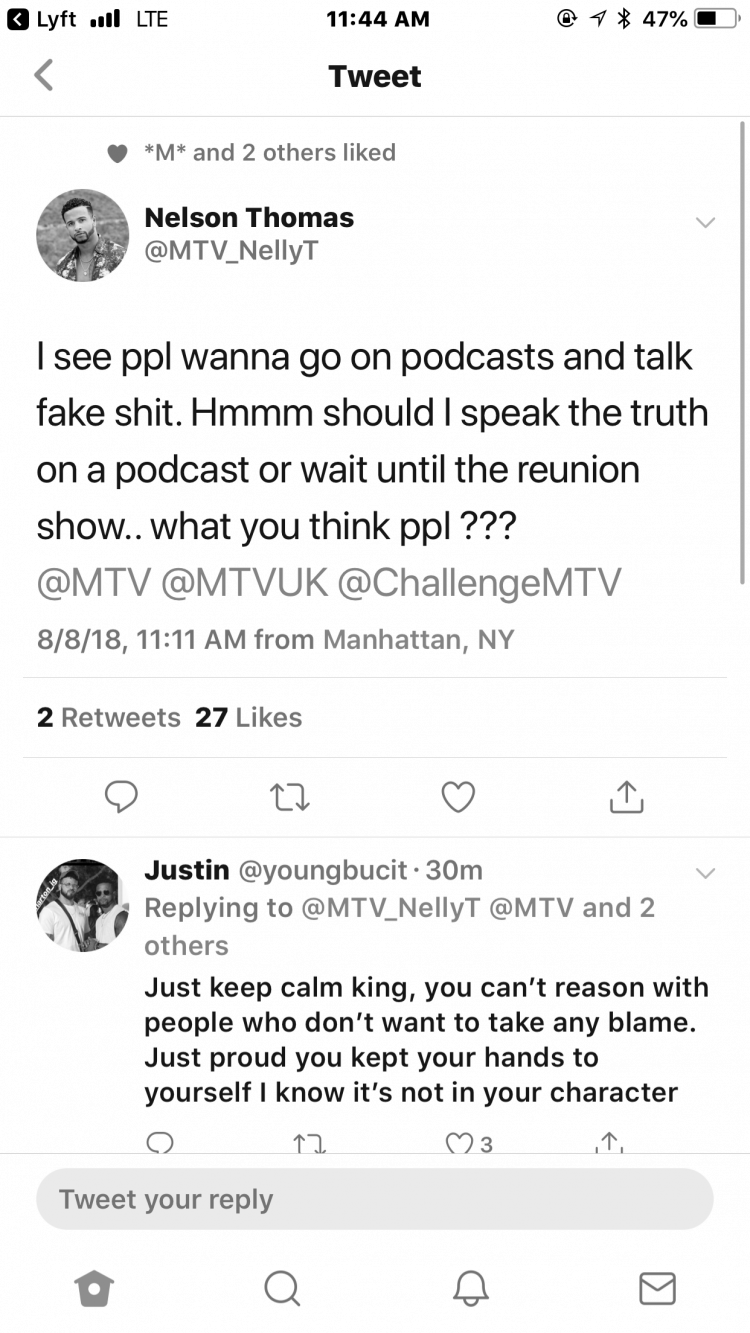Viewport: 750px width, 1333px height.
Task: Open Nelson Thomas's profile picture
Action: (83, 236)
